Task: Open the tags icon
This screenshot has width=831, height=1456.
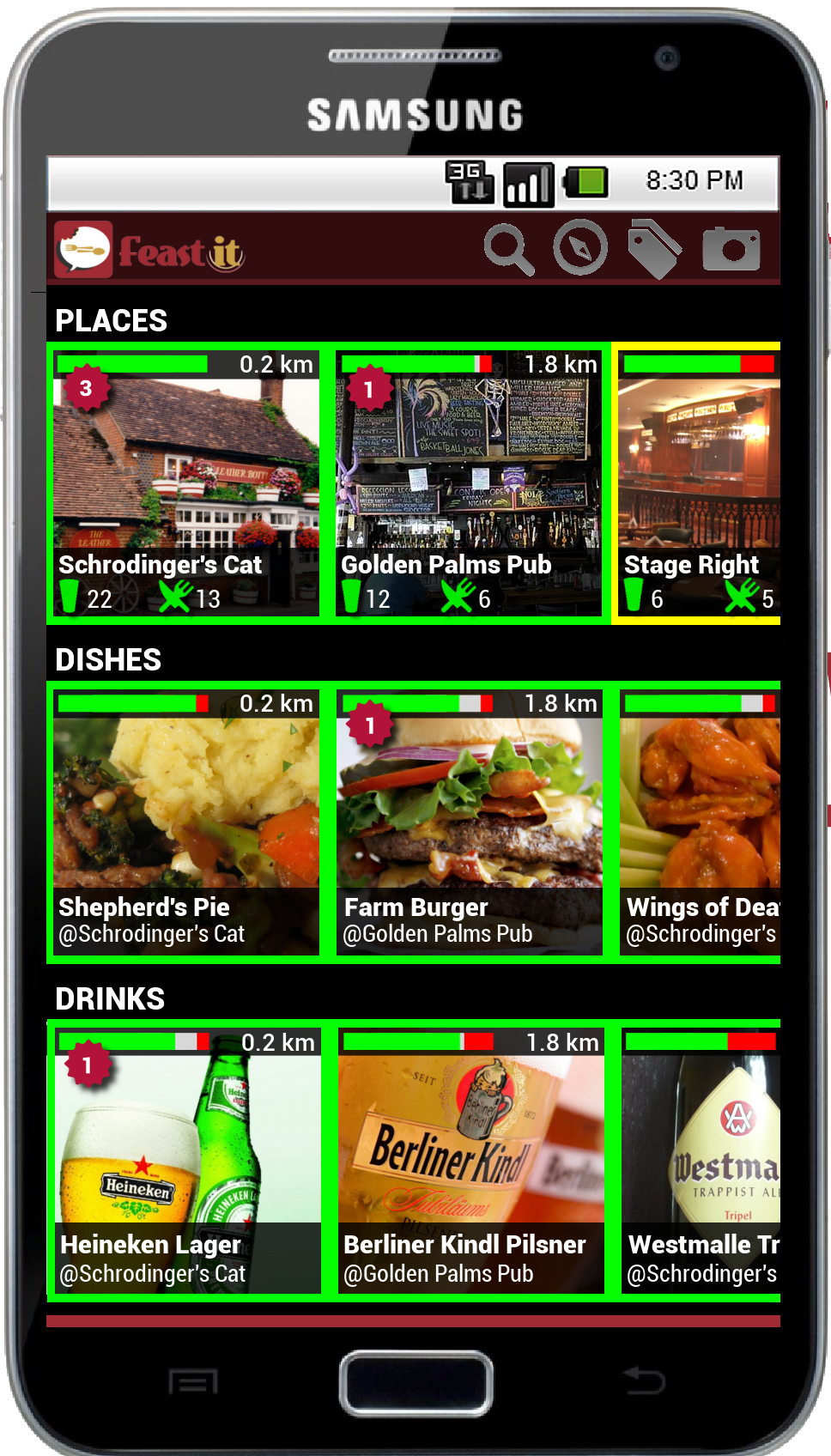Action: point(654,249)
